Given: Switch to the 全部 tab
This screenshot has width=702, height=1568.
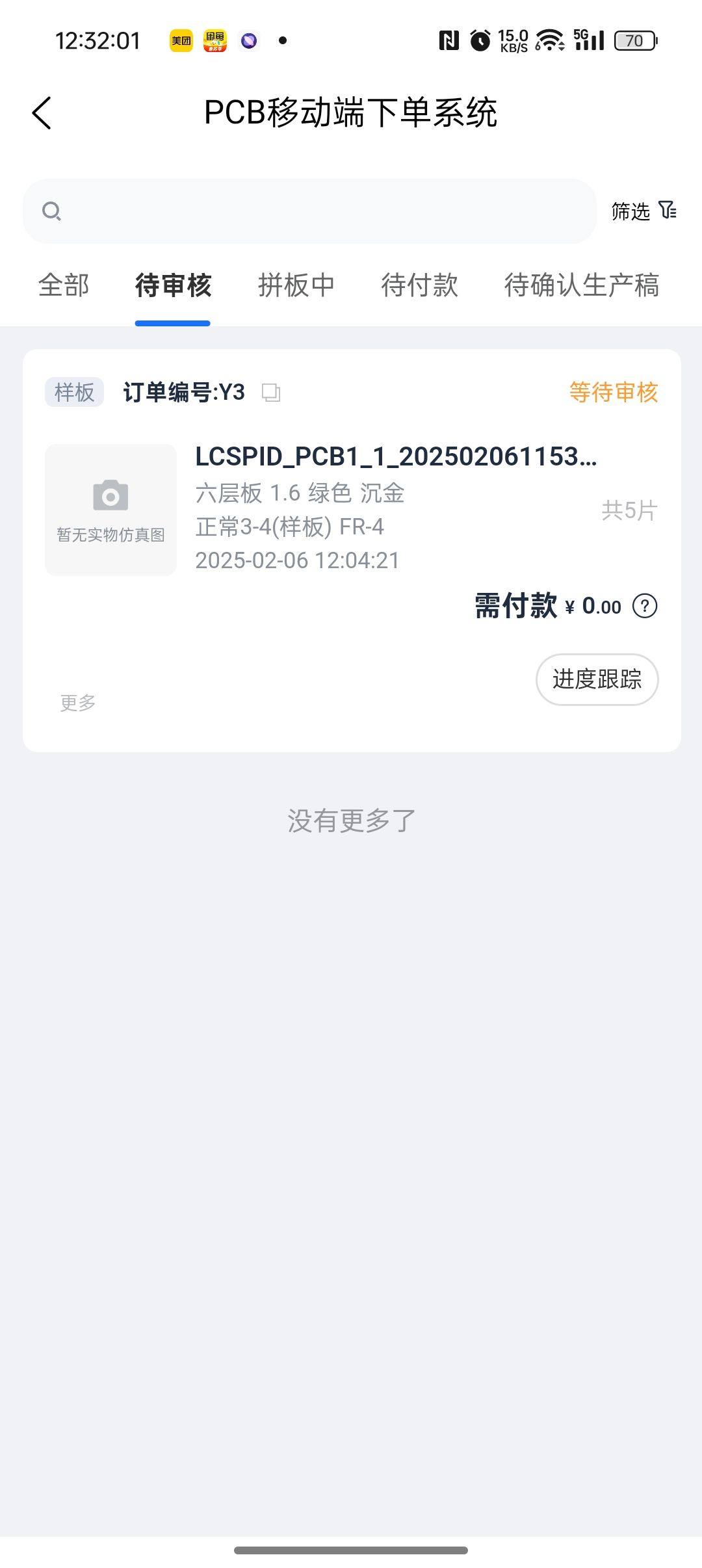Looking at the screenshot, I should tap(64, 285).
